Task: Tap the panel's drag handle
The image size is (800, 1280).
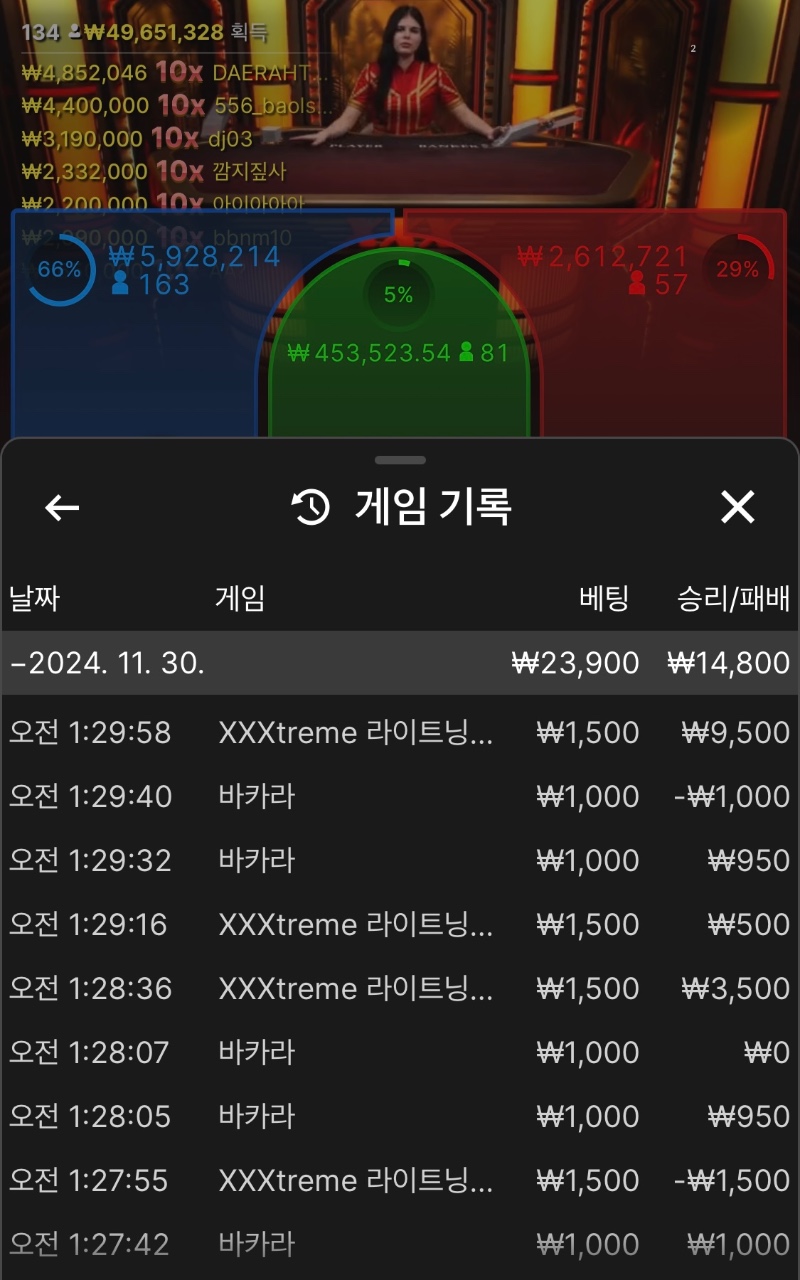Action: (x=400, y=460)
